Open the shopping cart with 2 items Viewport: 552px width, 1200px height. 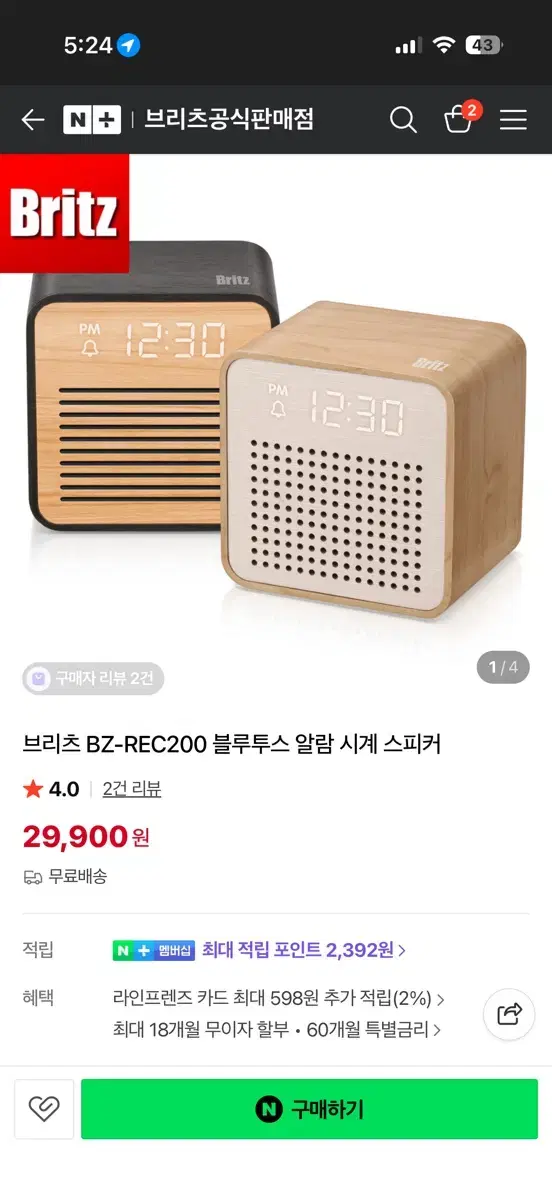(460, 118)
